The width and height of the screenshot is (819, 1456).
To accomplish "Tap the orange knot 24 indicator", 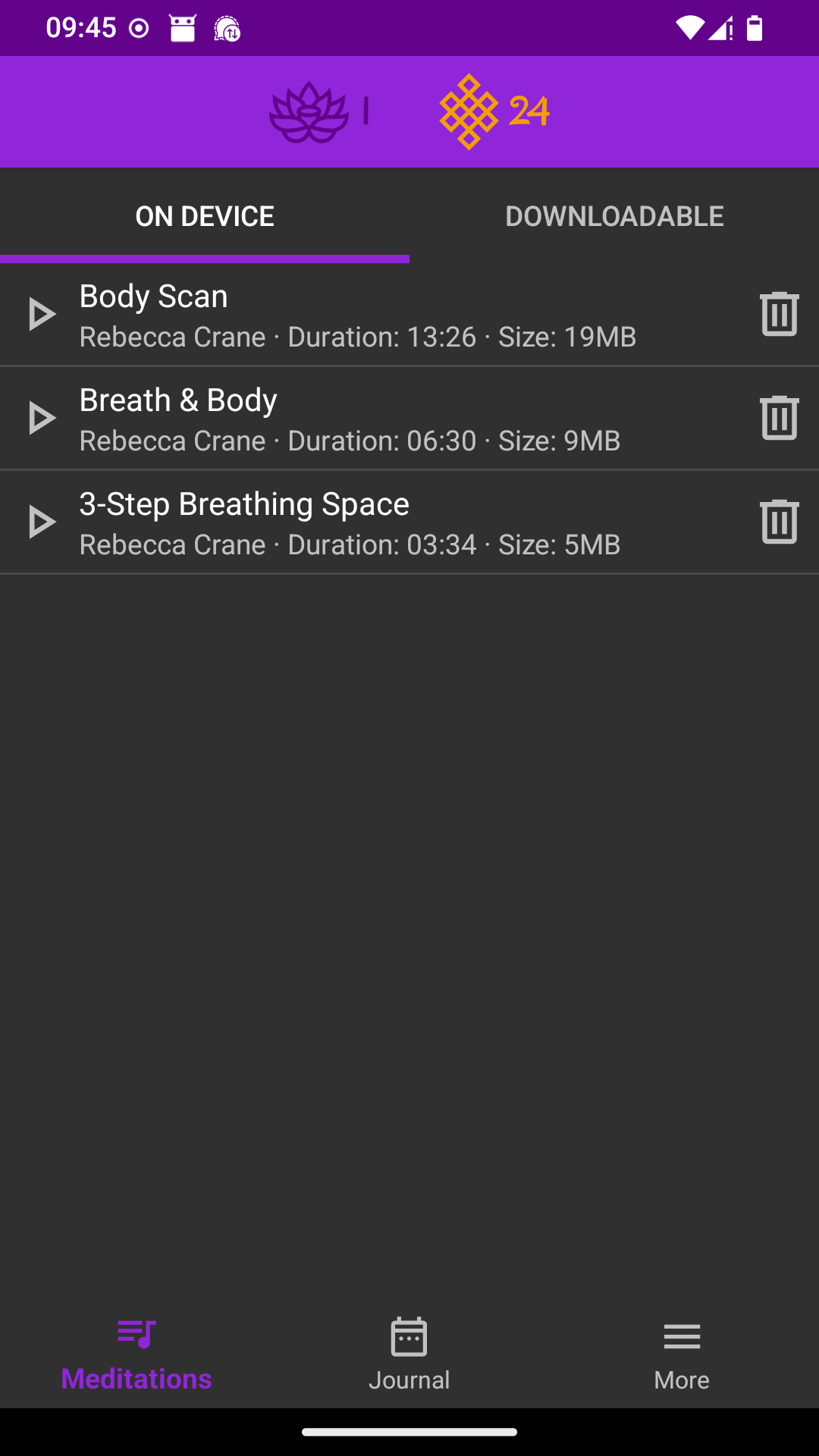I will pyautogui.click(x=494, y=112).
